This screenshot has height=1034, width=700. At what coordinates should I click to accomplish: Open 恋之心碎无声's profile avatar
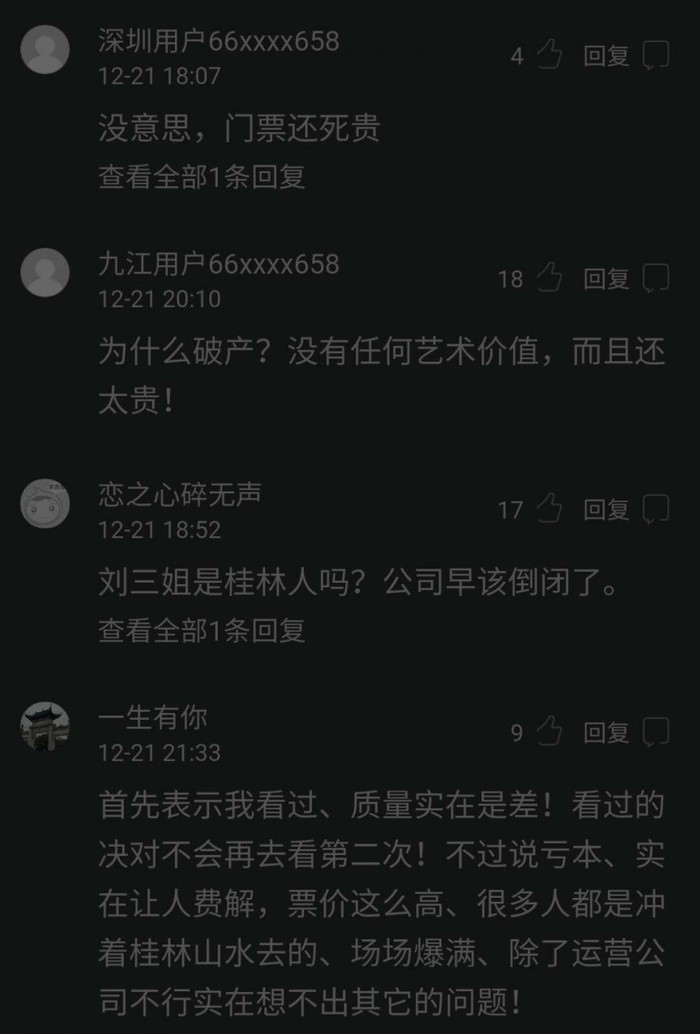tap(45, 503)
